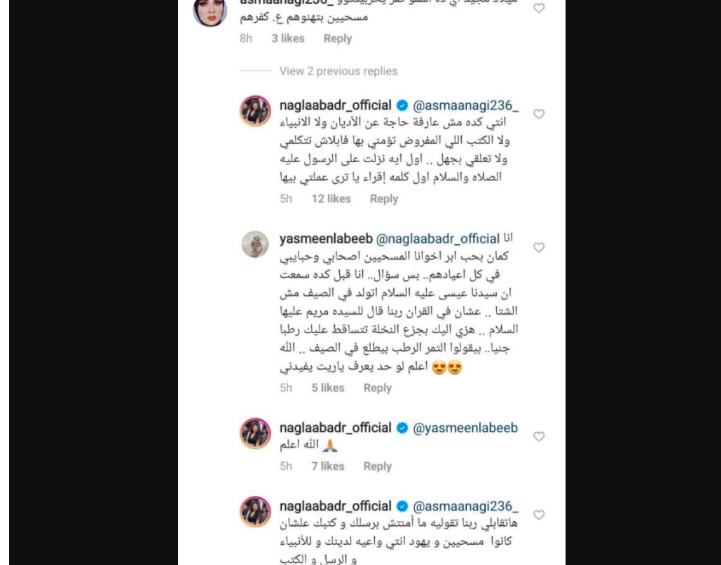Like the top comment posted 8h ago

539,9
